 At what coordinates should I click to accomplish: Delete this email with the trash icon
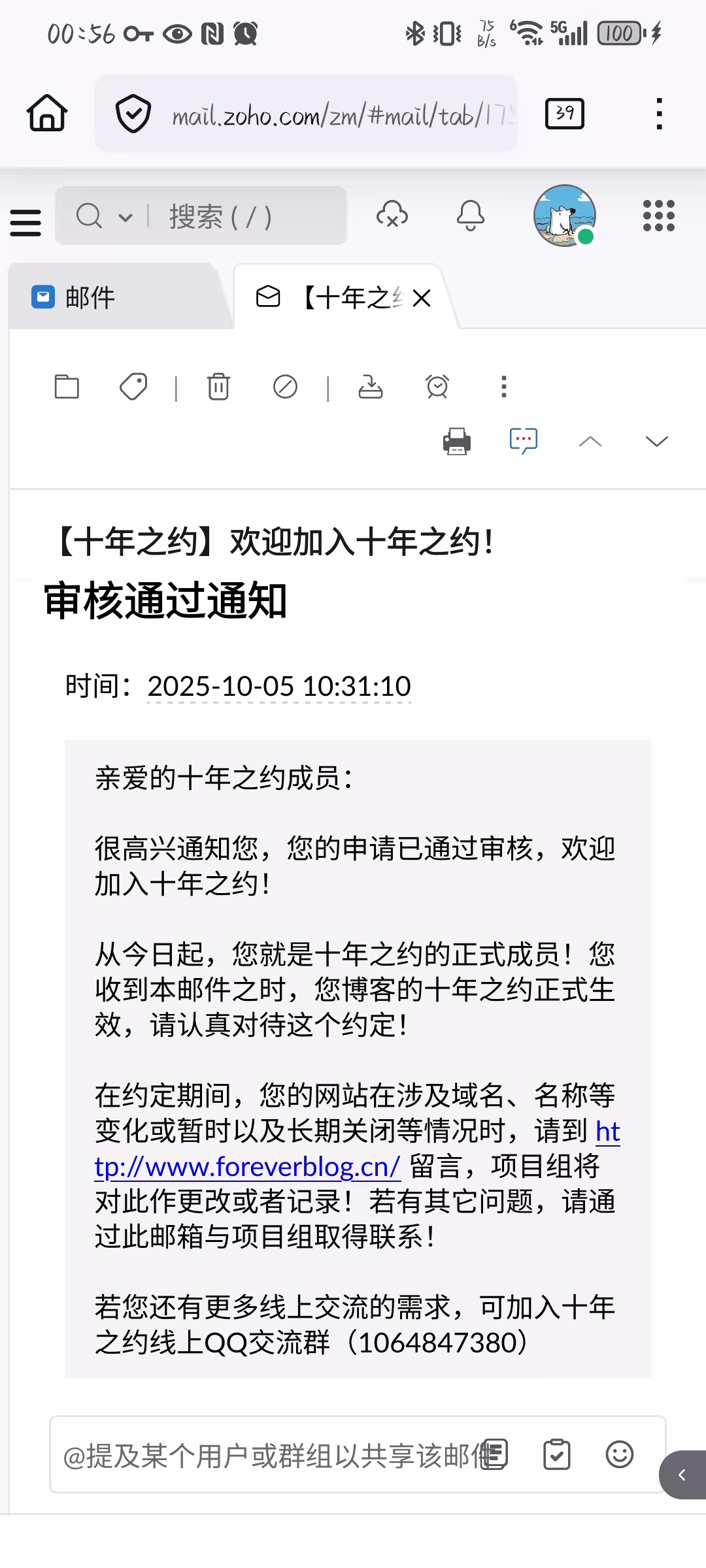pos(218,387)
